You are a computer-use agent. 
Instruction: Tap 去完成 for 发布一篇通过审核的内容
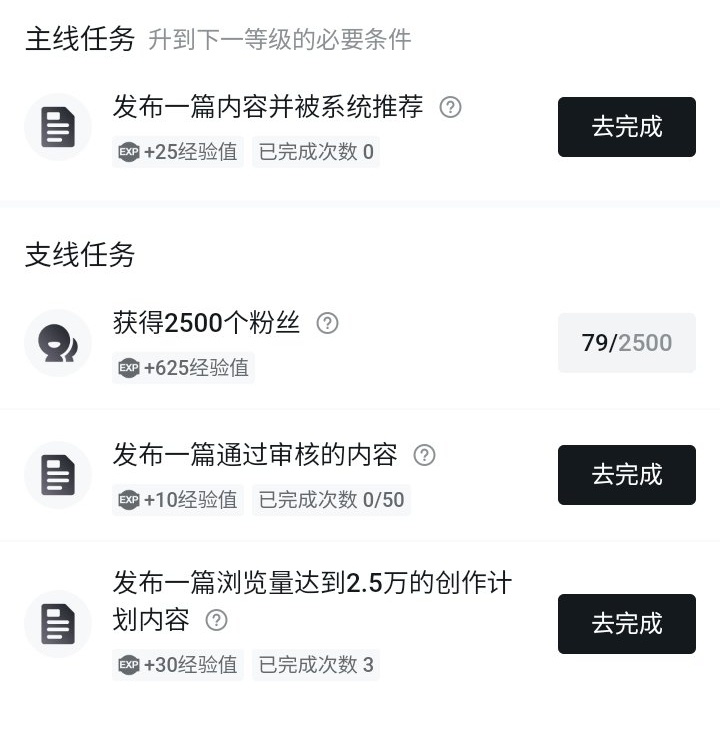pos(626,474)
